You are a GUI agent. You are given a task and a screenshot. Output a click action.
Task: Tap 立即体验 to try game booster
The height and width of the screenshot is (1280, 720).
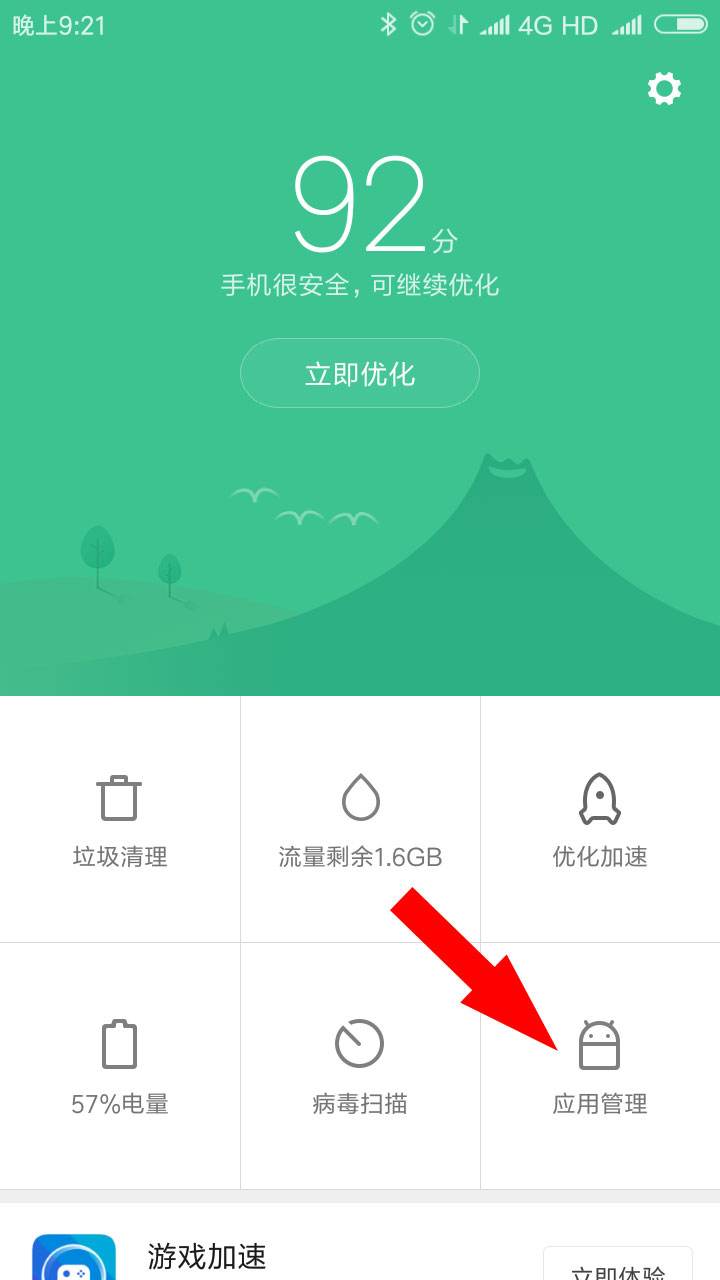pos(617,1266)
